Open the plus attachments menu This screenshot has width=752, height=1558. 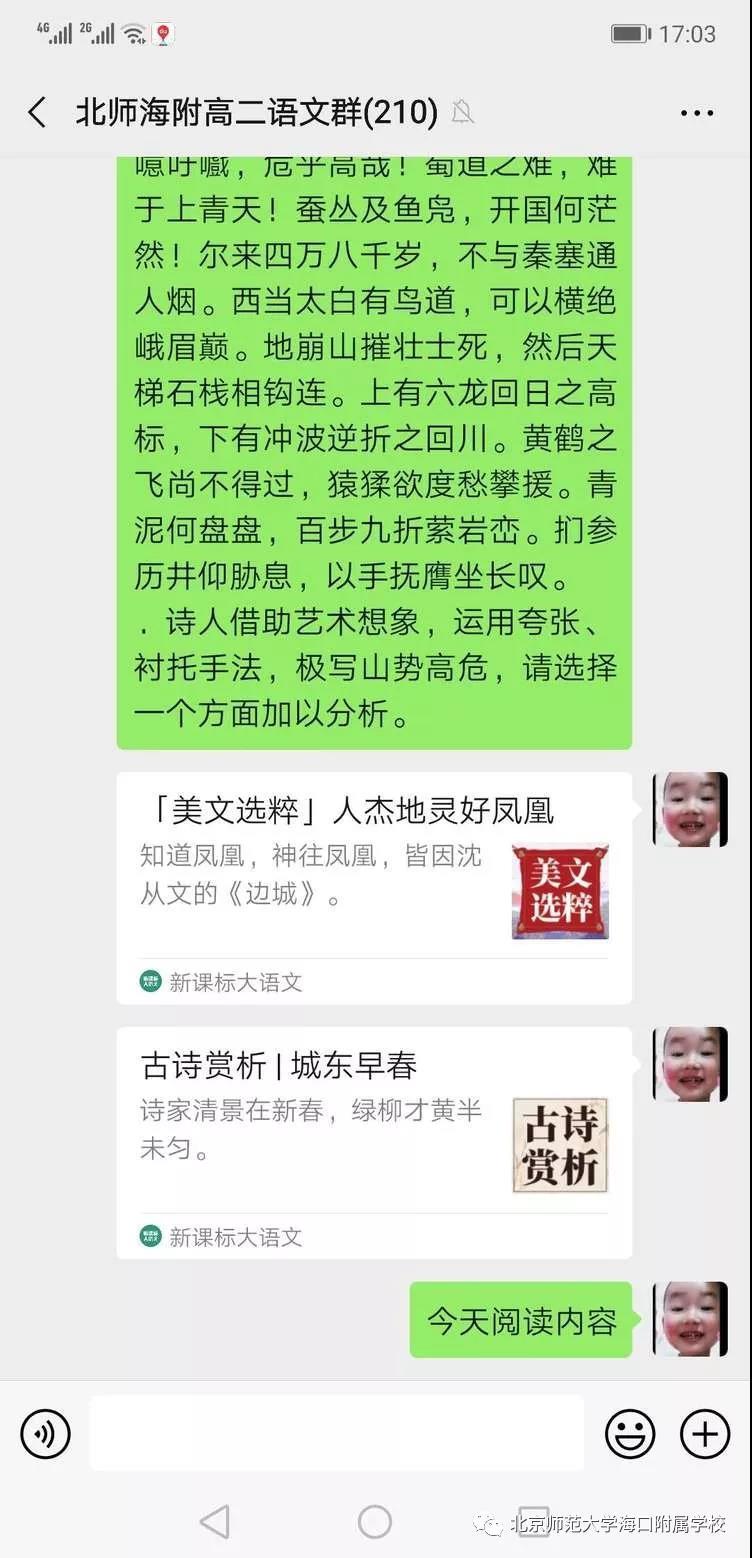point(705,1434)
